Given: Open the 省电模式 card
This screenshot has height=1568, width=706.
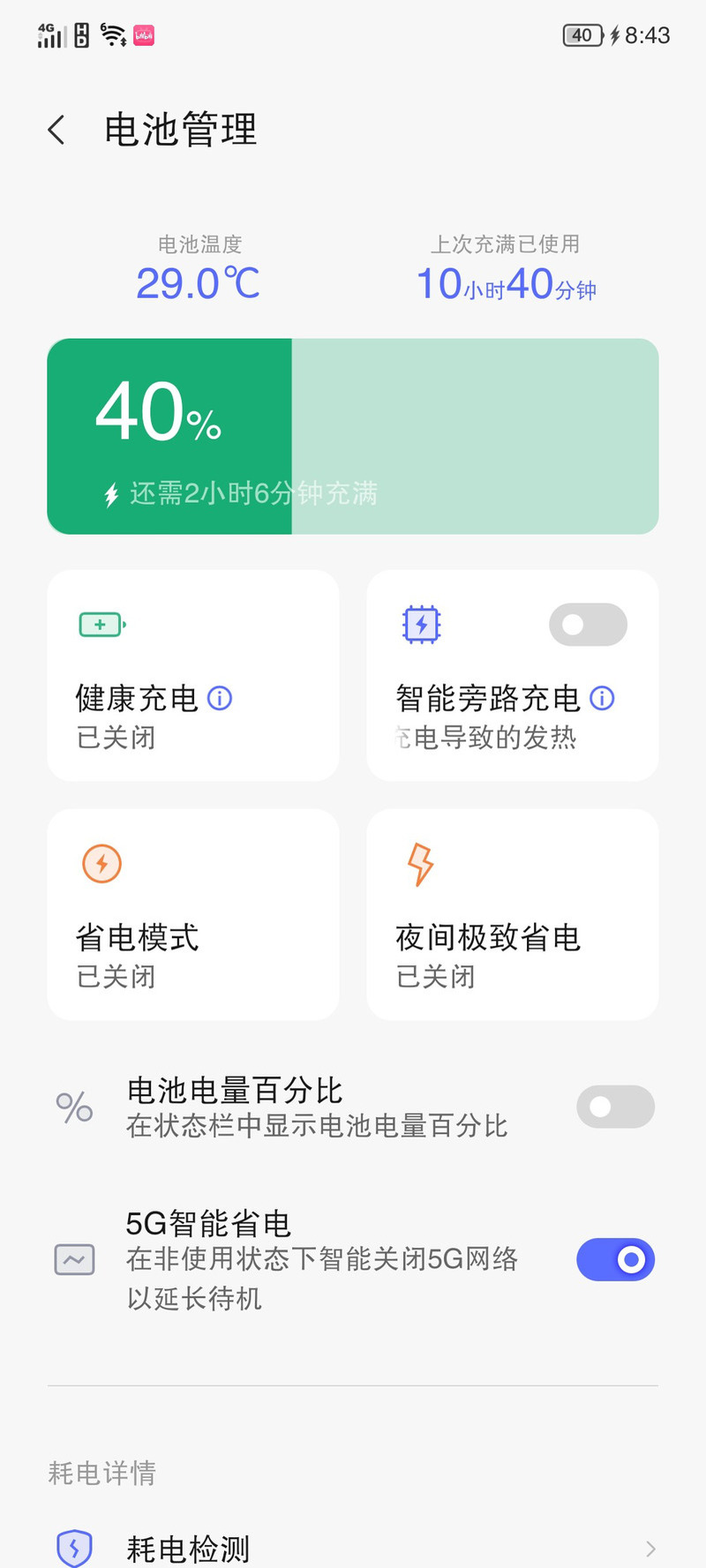Looking at the screenshot, I should 192,914.
